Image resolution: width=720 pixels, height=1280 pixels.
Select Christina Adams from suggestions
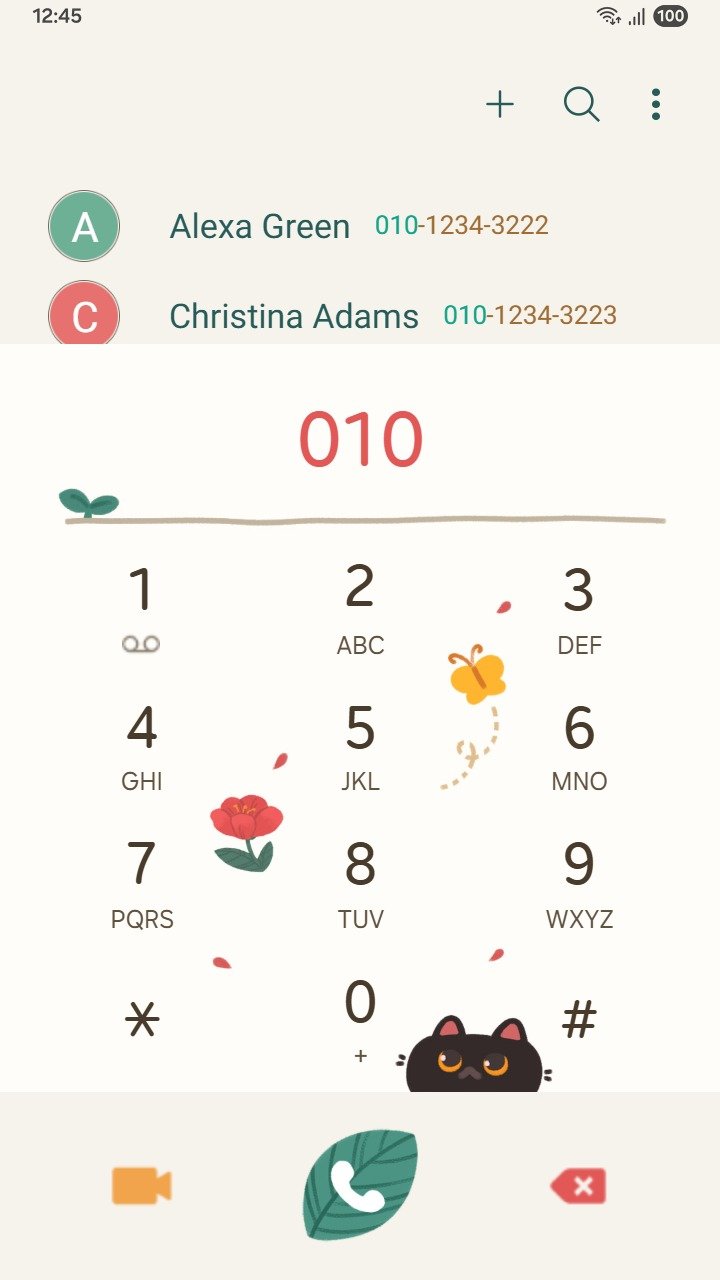(x=294, y=316)
